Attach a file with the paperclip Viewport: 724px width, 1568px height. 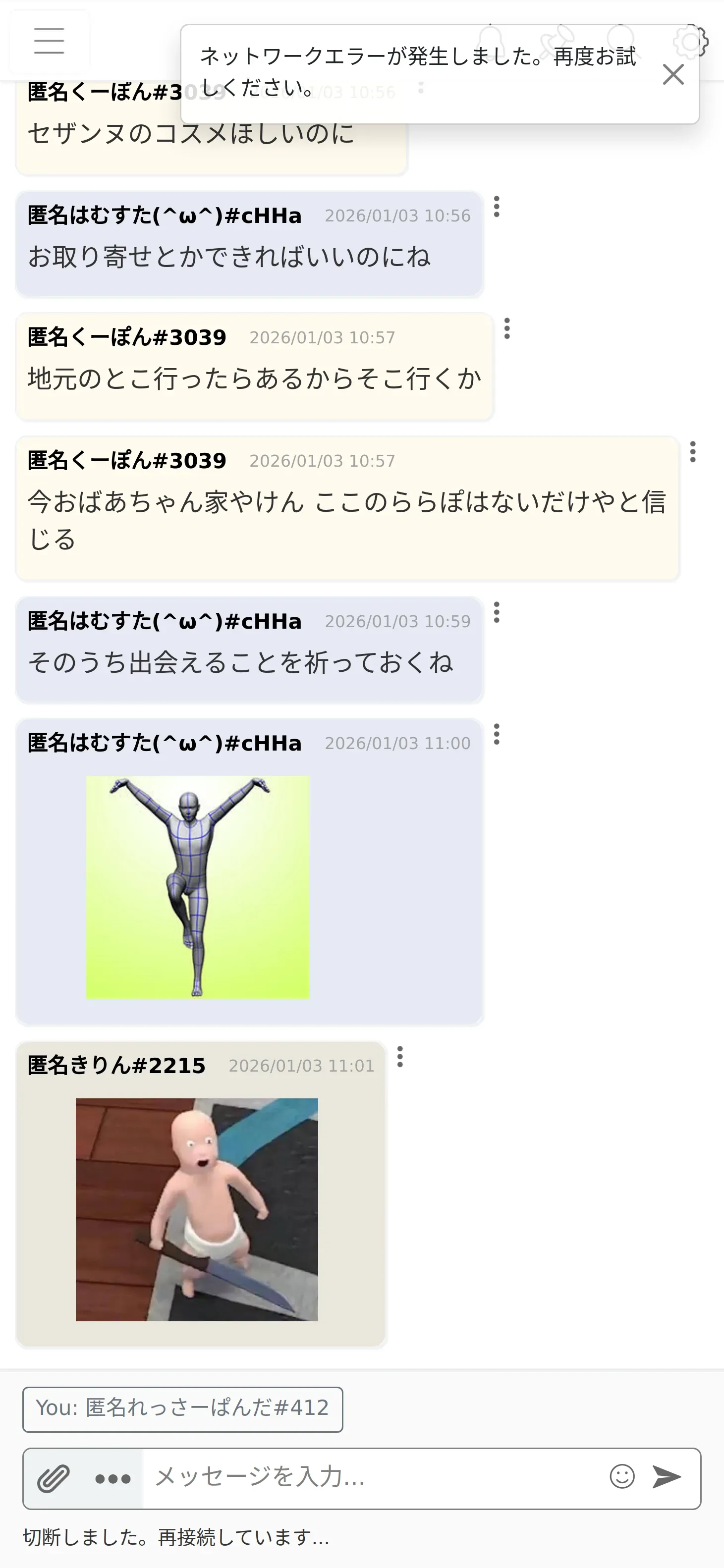coord(54,1478)
